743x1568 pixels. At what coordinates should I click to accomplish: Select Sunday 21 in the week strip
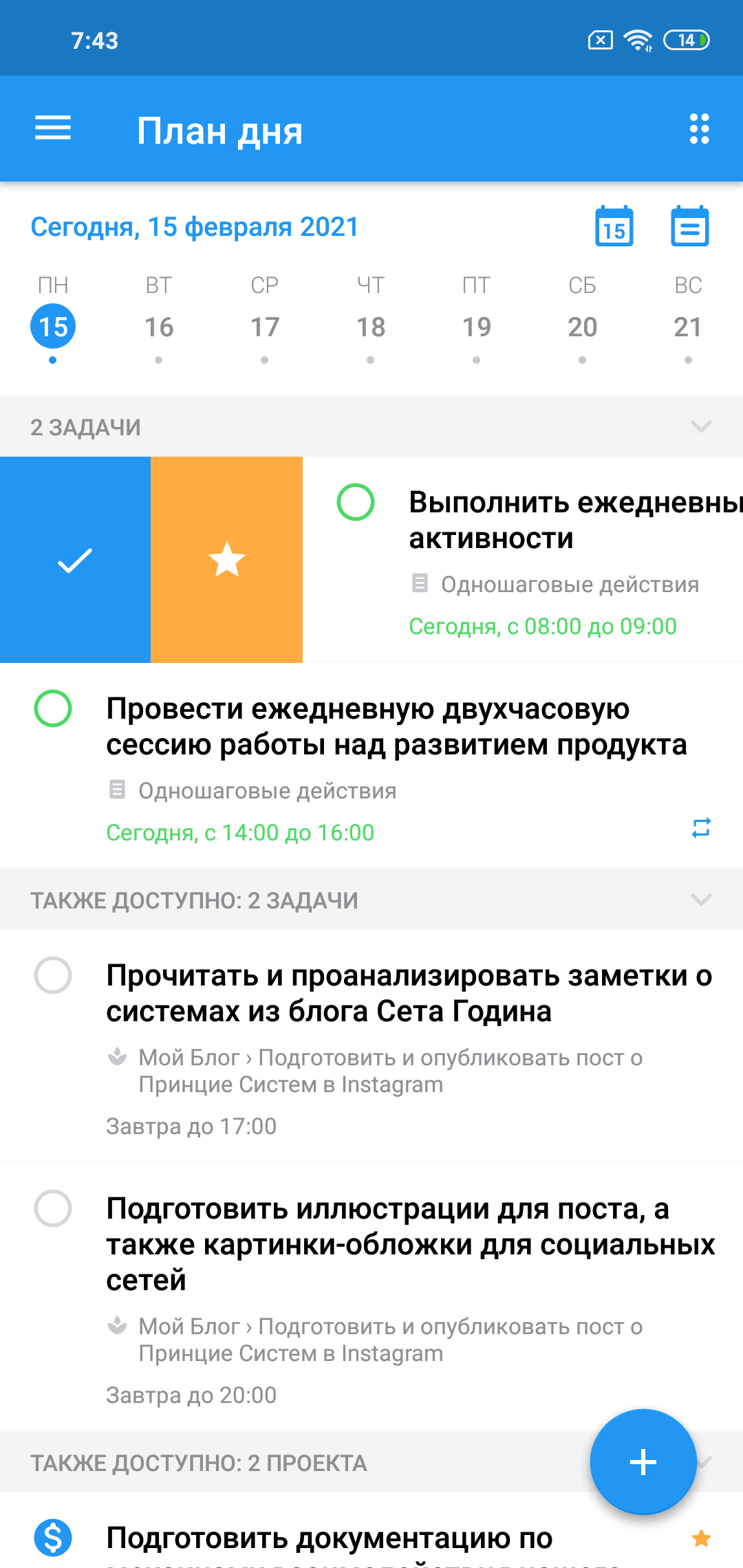click(688, 327)
